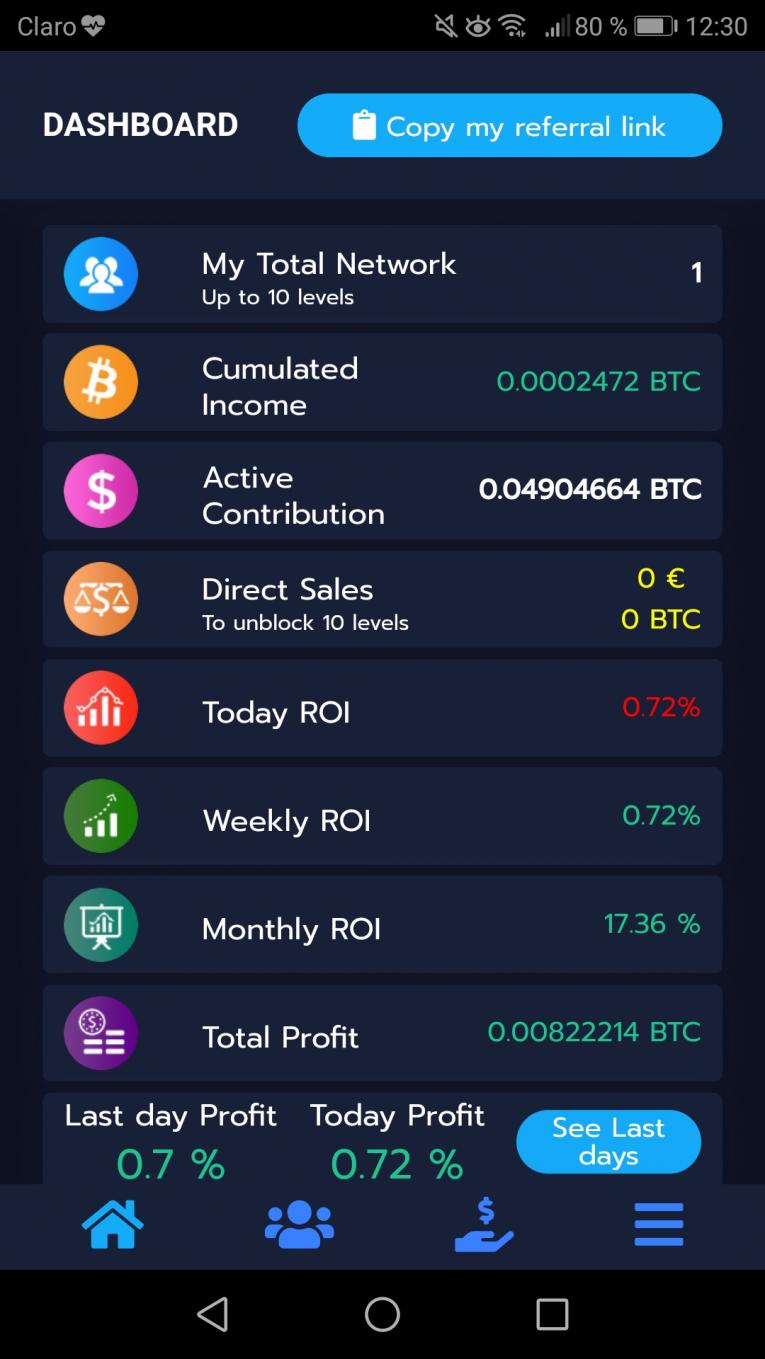This screenshot has width=765, height=1359.
Task: Go to the phone home screen
Action: 382,1314
